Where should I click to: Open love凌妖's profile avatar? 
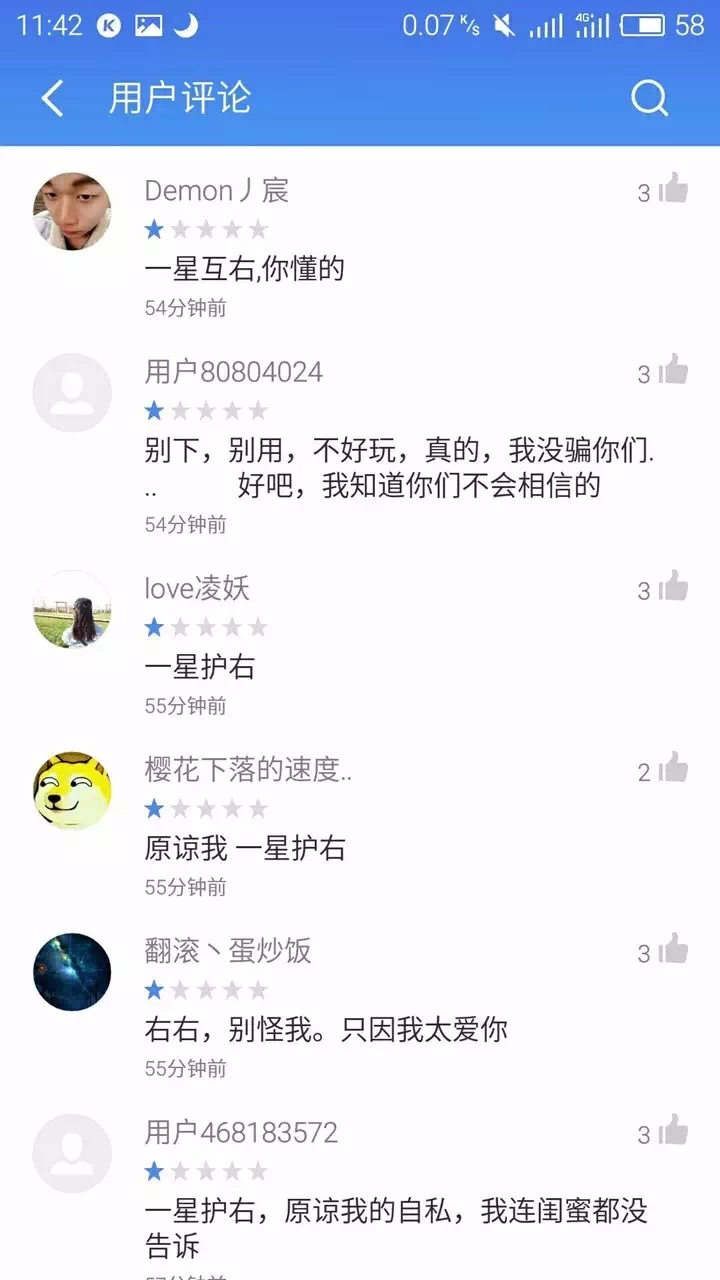pos(72,609)
